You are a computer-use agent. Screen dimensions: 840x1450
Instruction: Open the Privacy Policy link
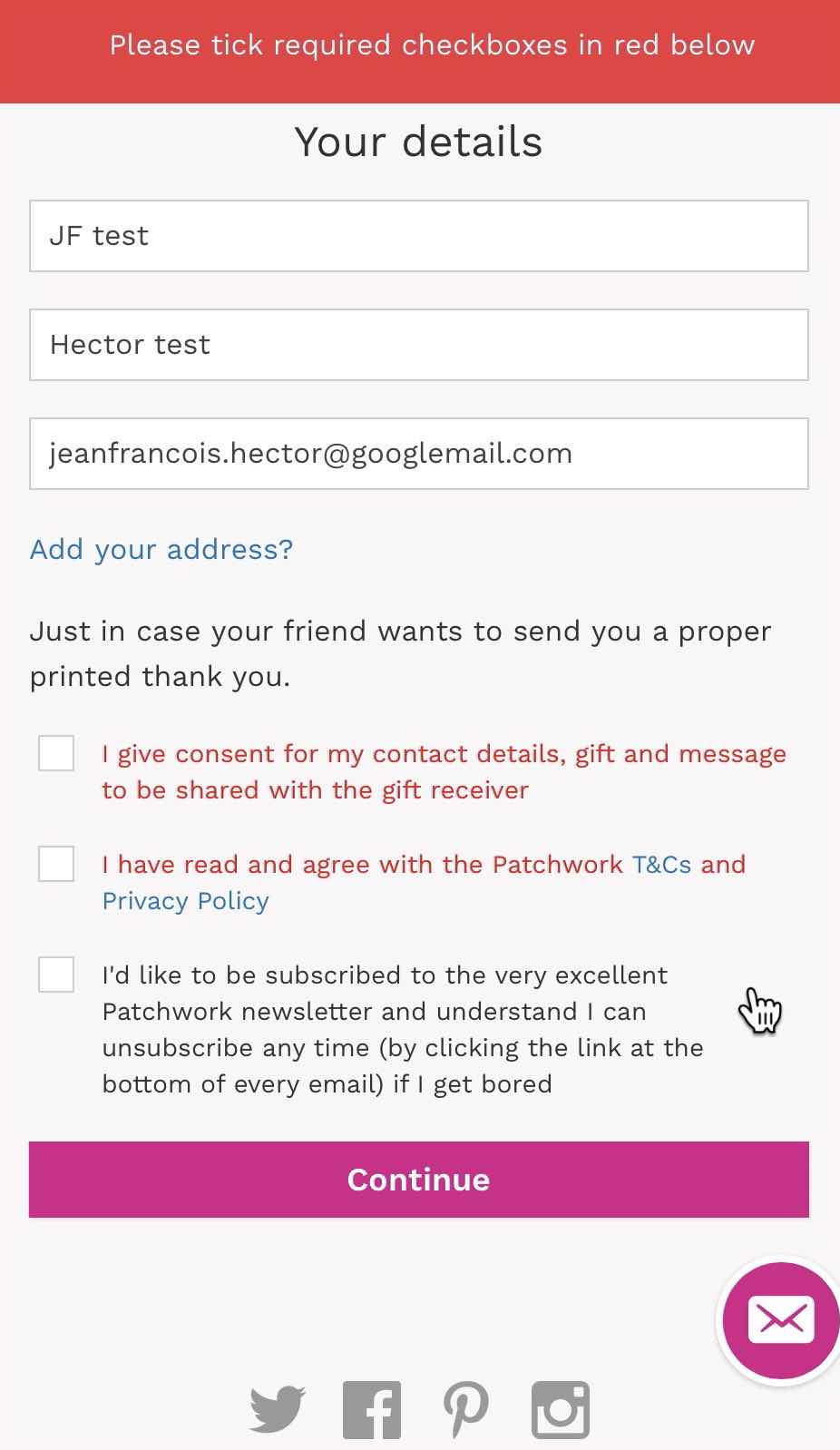click(x=186, y=901)
